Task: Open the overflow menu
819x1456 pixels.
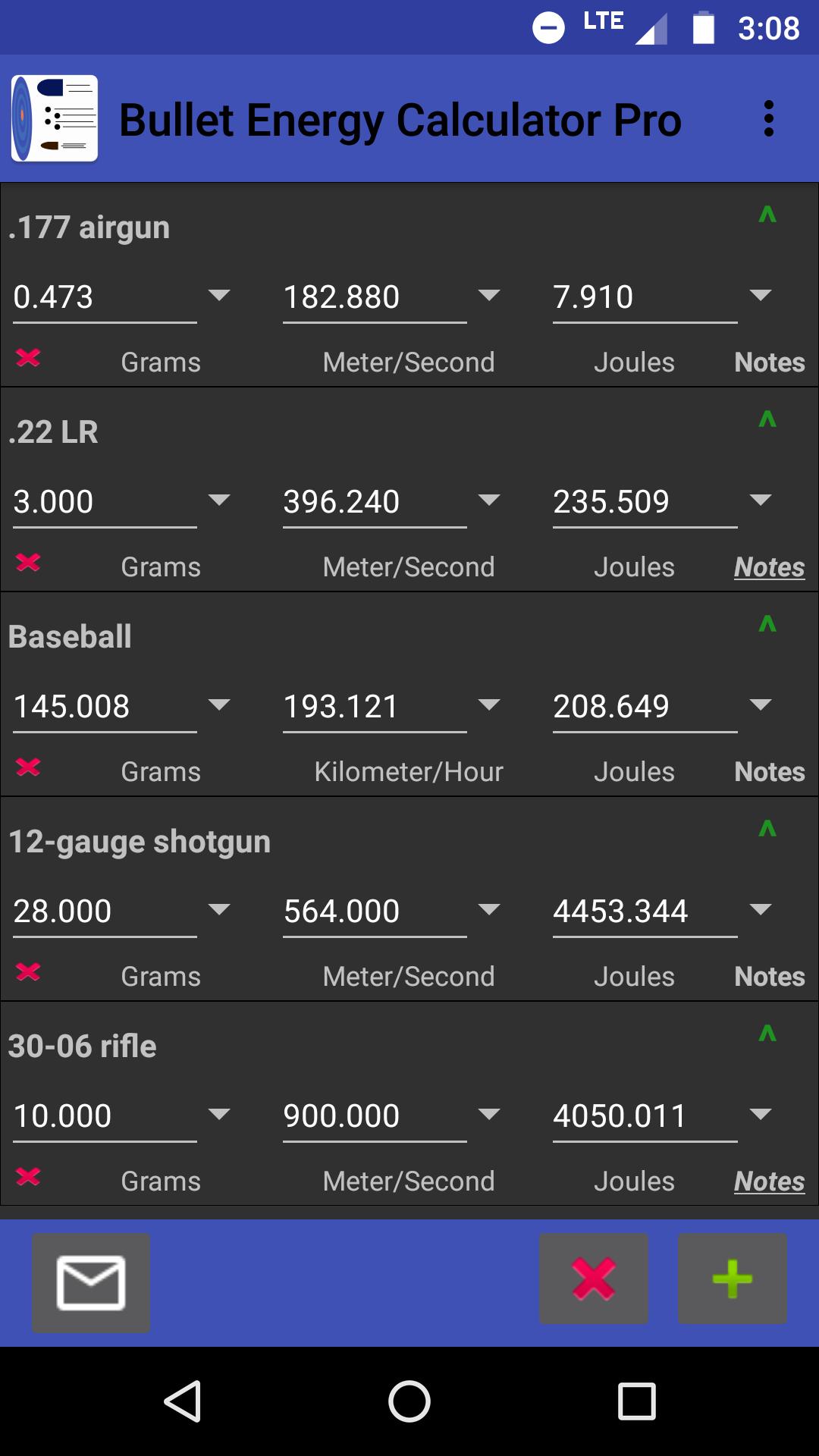Action: pyautogui.click(x=768, y=119)
